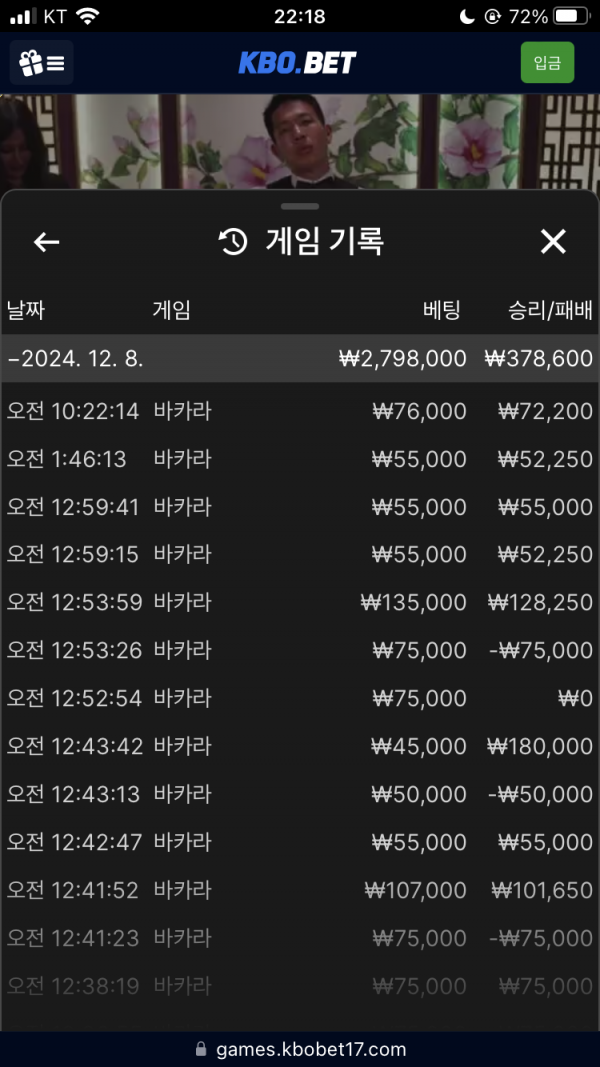Open the 오전 12:41:52 바카라 record
The image size is (600, 1067).
[300, 890]
